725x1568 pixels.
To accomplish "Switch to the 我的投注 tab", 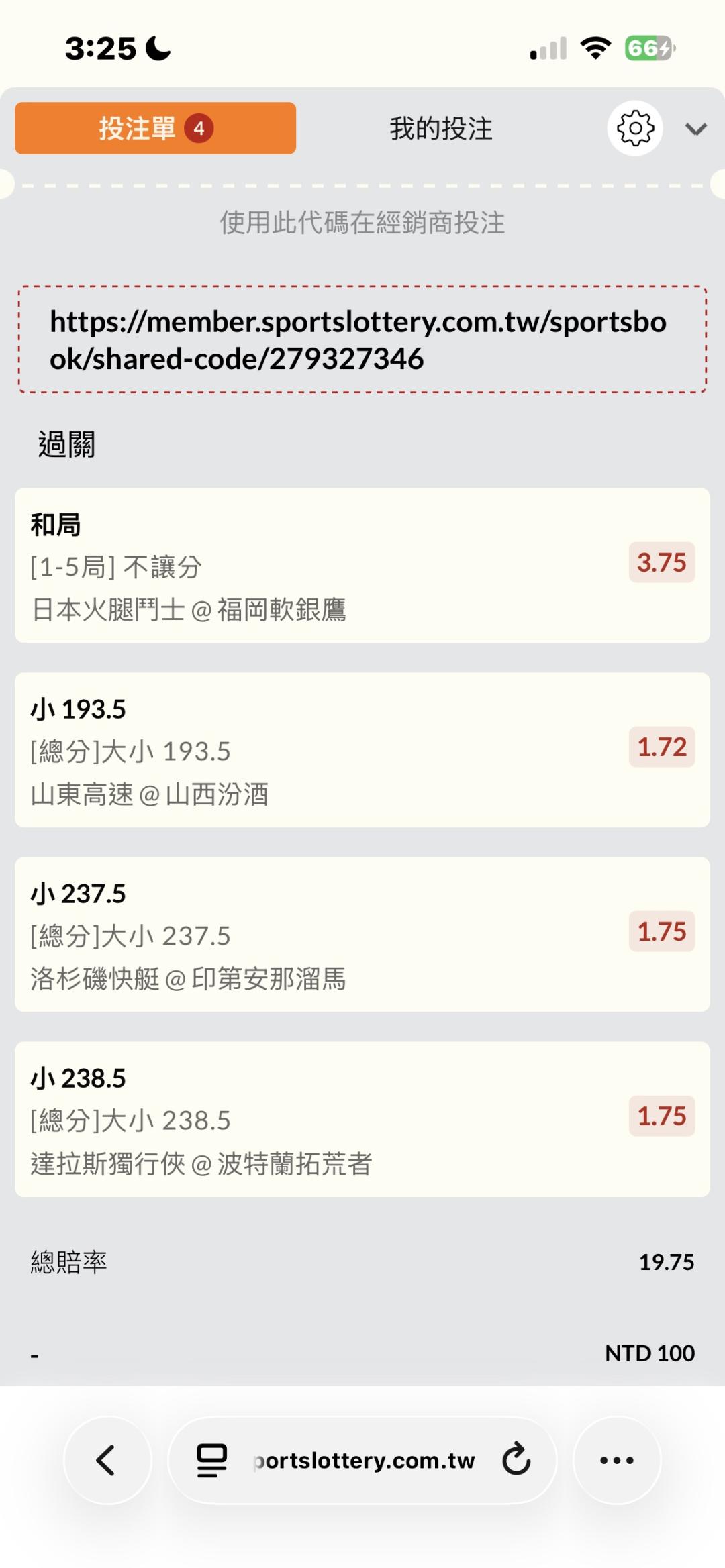I will pyautogui.click(x=441, y=128).
